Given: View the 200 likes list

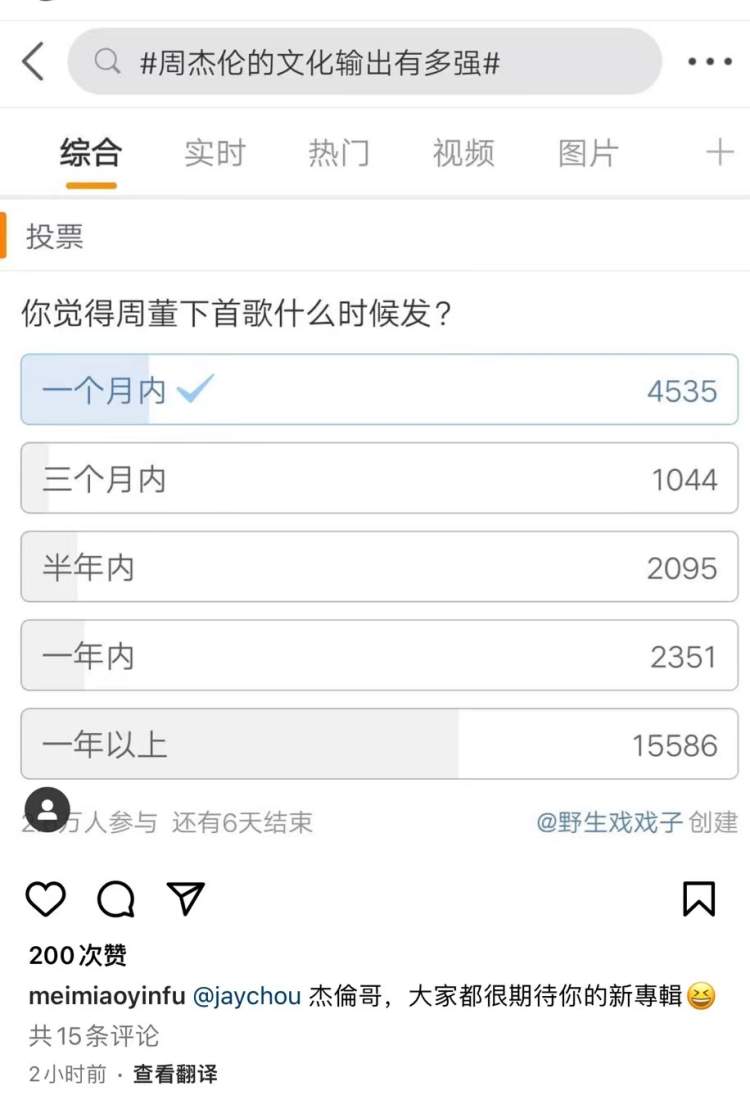Looking at the screenshot, I should click(x=78, y=956).
